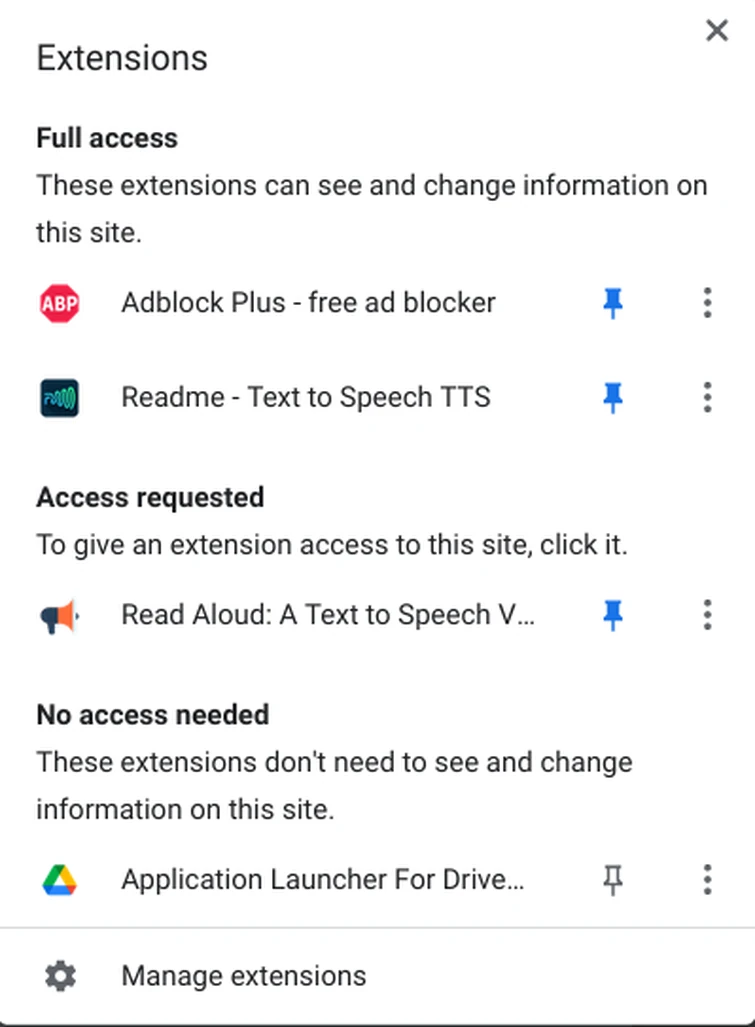This screenshot has width=755, height=1027.
Task: Unpin the Readme extension
Action: [x=613, y=397]
